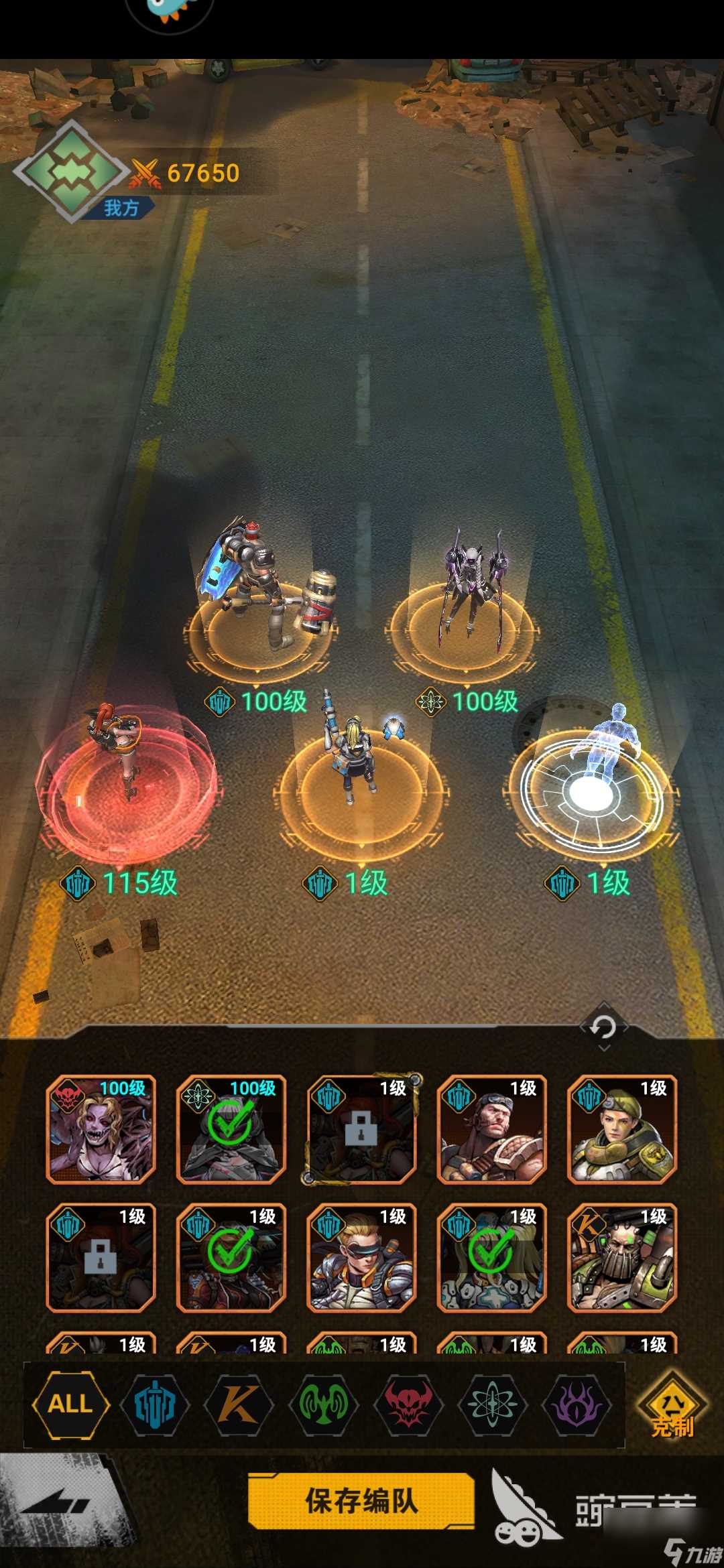
Task: Select the ALL faction filter
Action: tap(70, 1402)
